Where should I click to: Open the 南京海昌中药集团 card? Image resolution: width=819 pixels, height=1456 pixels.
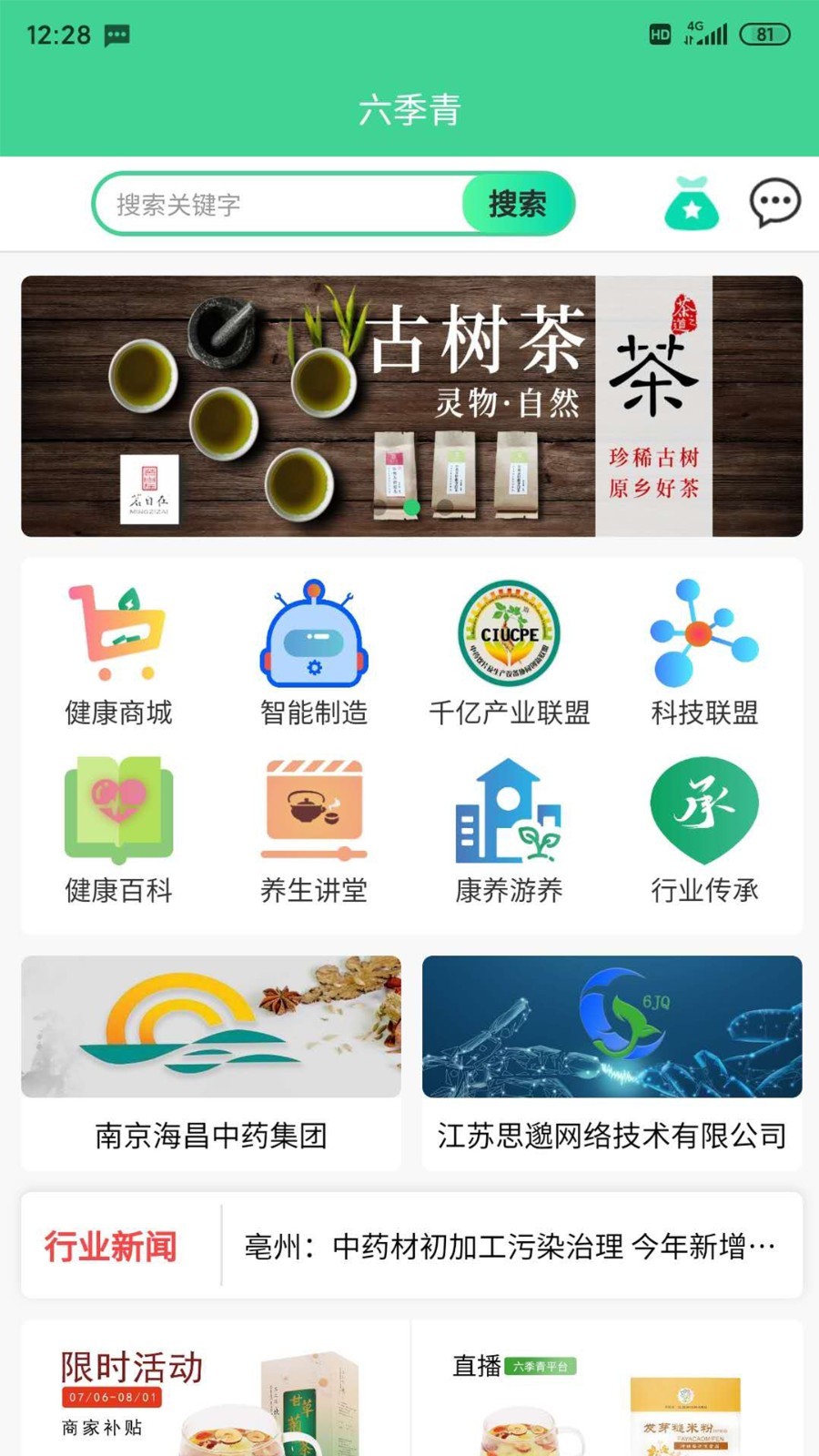[211, 1062]
